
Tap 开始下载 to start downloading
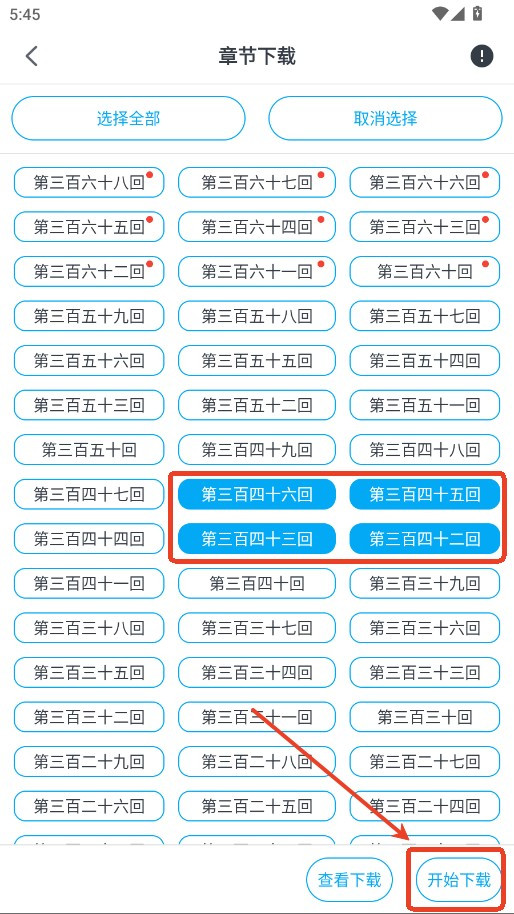[459, 880]
